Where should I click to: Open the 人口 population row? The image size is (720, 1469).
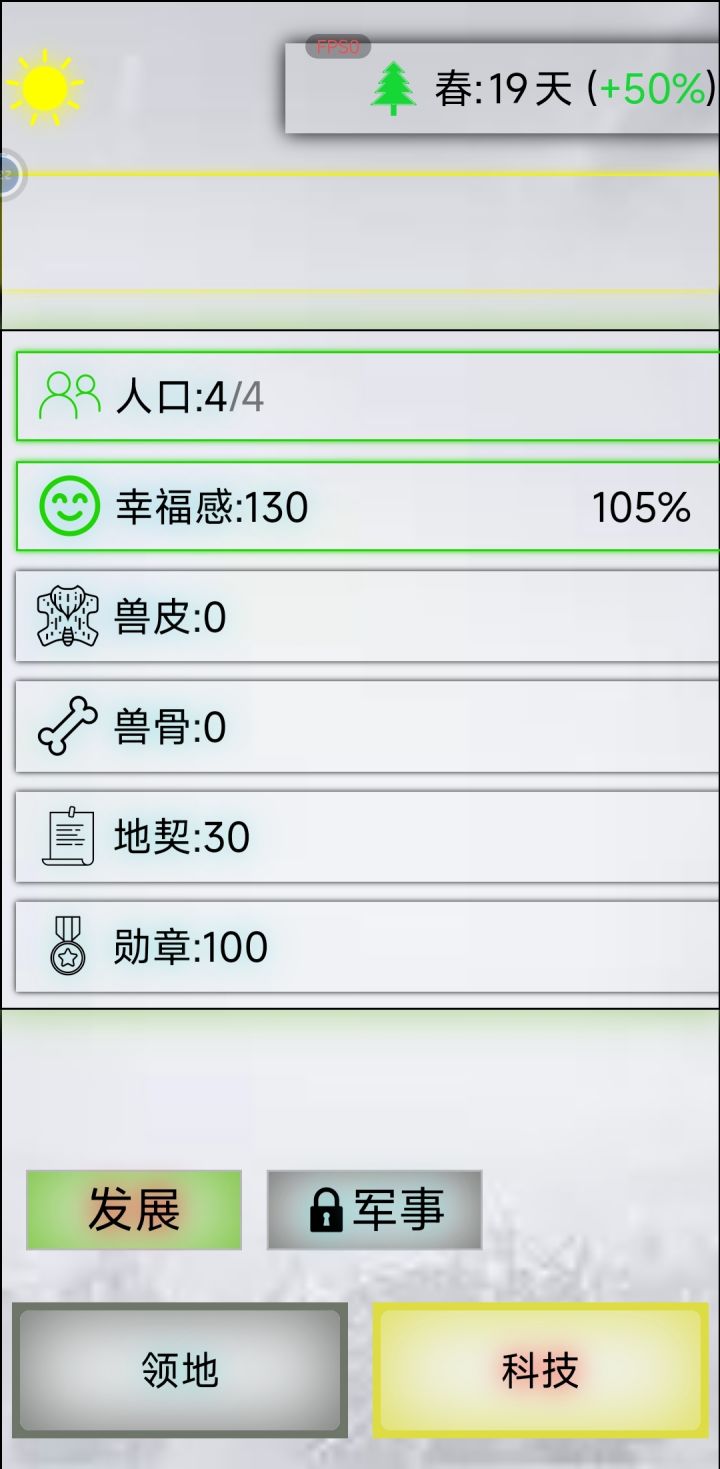coord(368,396)
